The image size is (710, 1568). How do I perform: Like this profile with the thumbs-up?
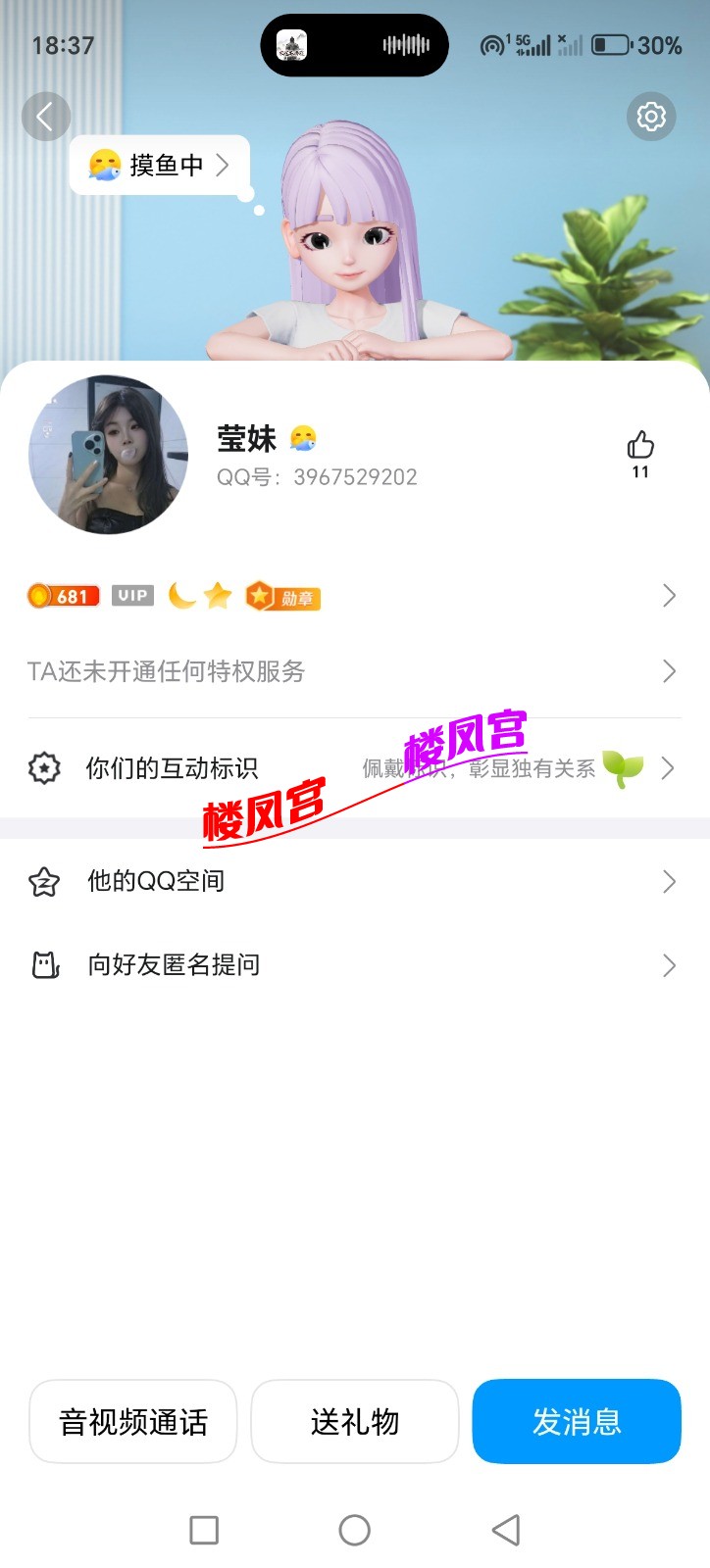pyautogui.click(x=640, y=447)
